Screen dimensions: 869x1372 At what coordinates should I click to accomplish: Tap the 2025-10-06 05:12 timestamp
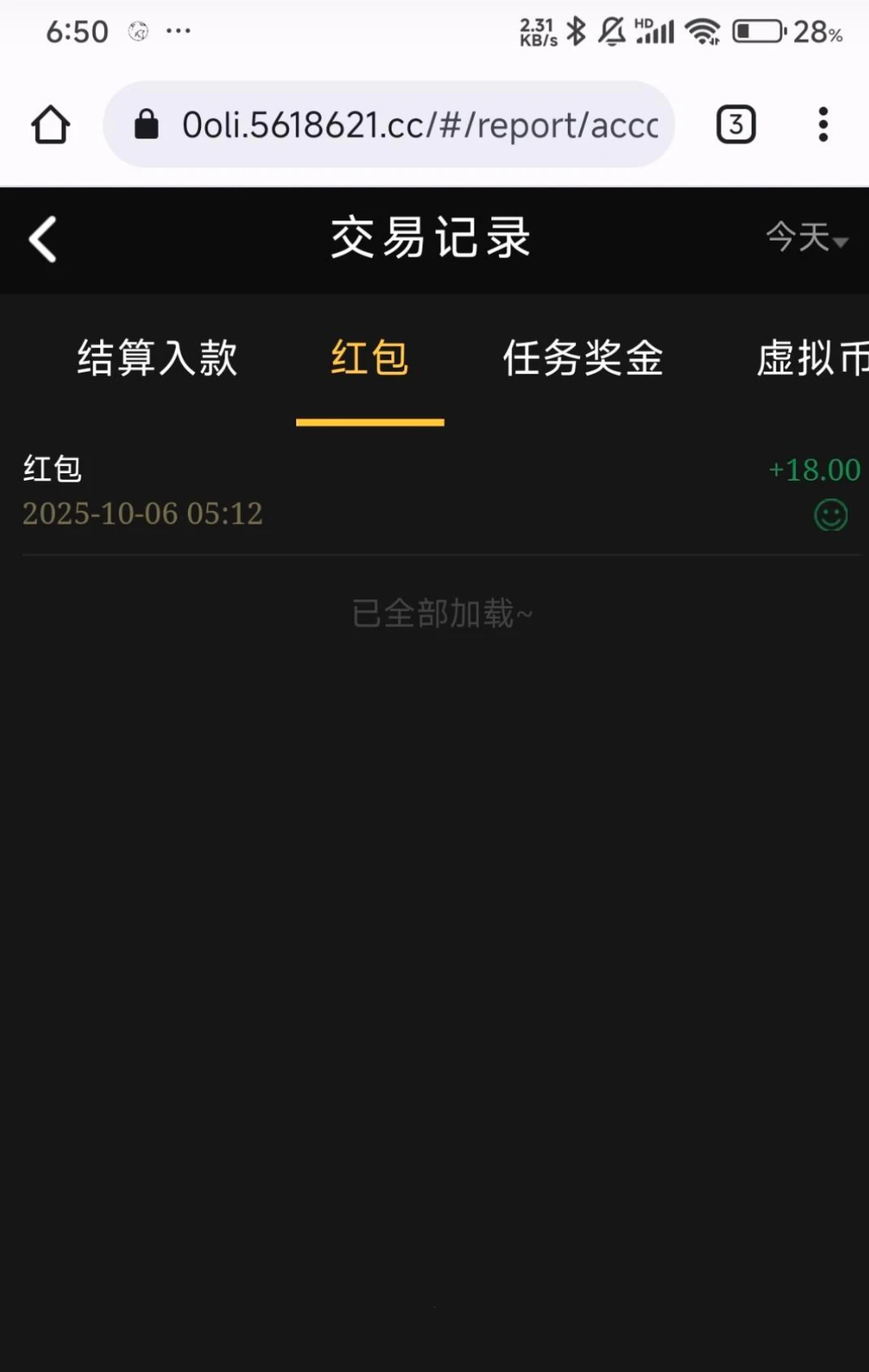click(142, 513)
